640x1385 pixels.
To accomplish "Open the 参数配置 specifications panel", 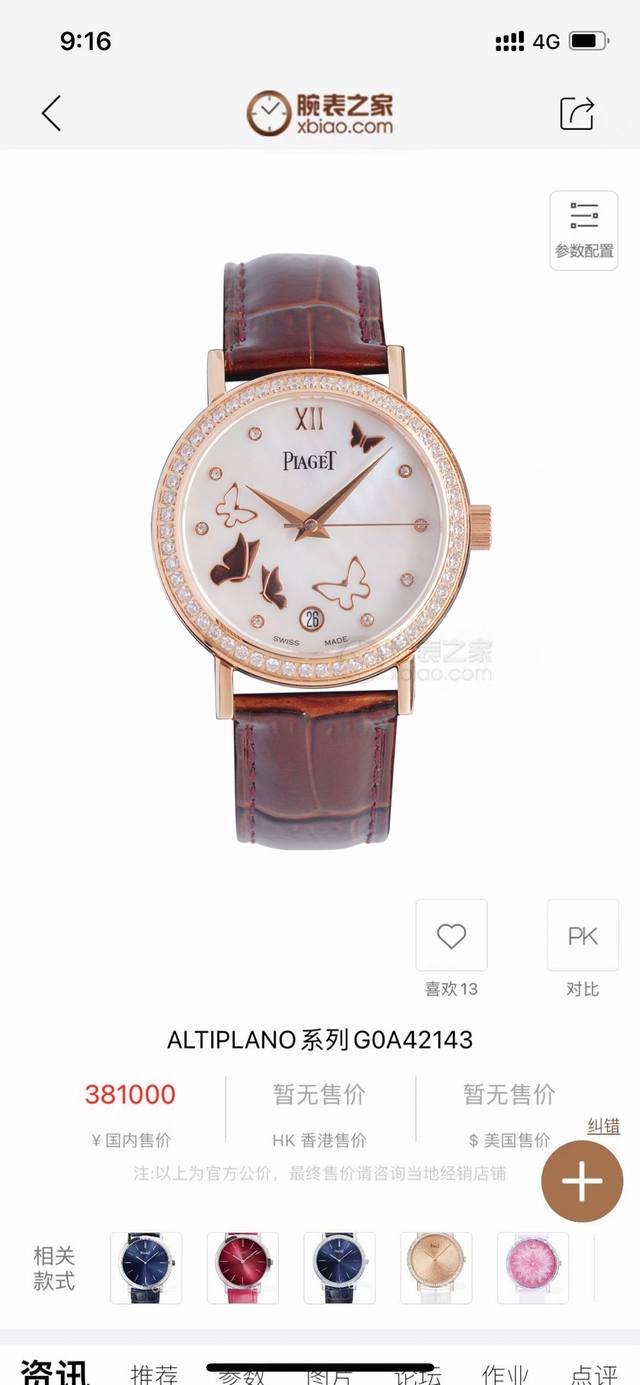I will [584, 229].
